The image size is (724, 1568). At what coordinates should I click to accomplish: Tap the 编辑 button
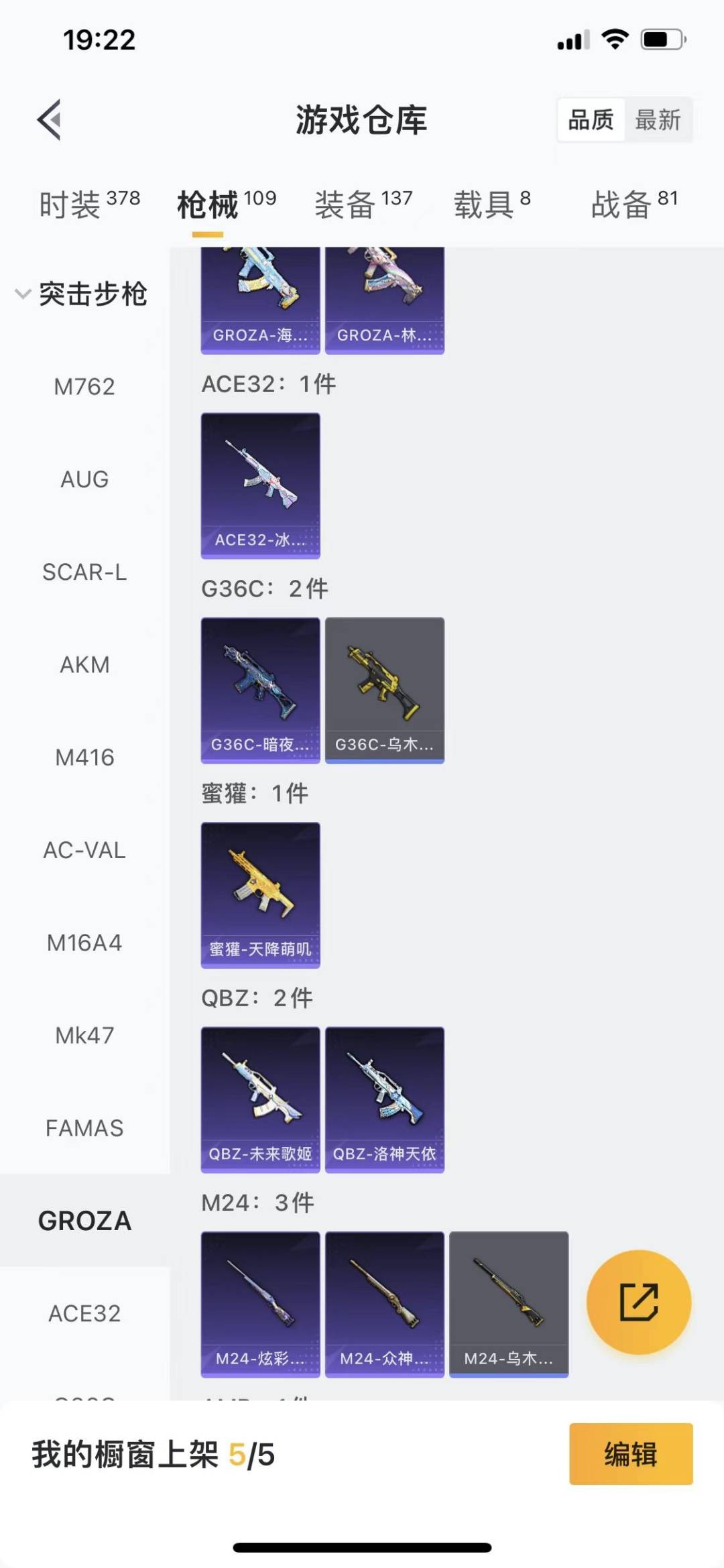(x=630, y=1454)
